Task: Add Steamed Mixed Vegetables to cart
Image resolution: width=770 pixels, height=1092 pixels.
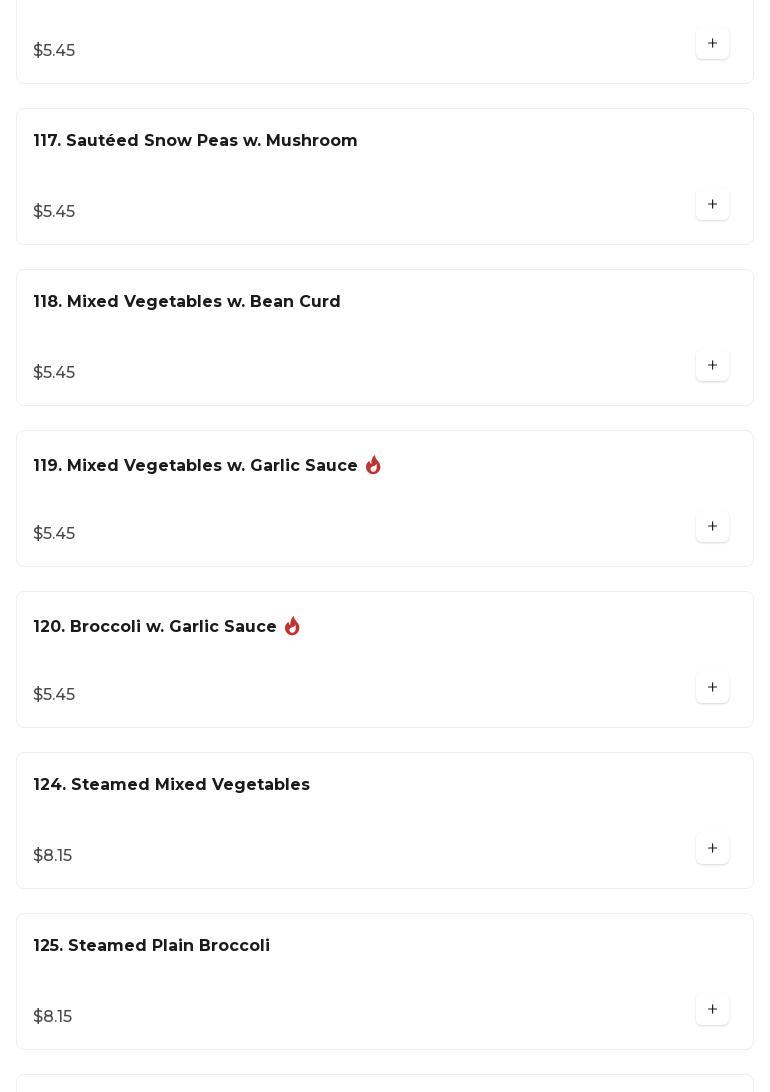Action: (712, 849)
